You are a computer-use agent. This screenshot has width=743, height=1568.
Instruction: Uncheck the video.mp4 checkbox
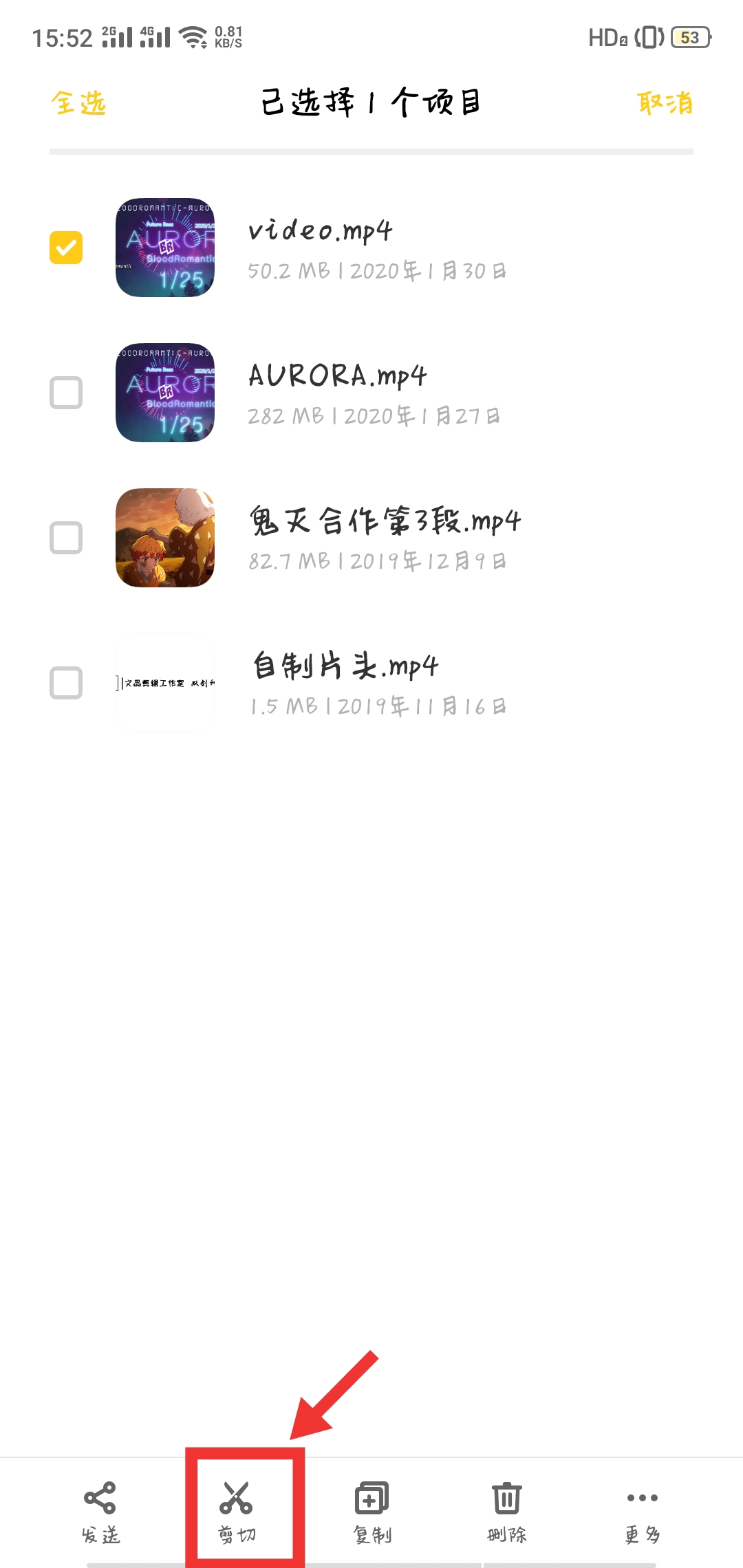tap(66, 248)
